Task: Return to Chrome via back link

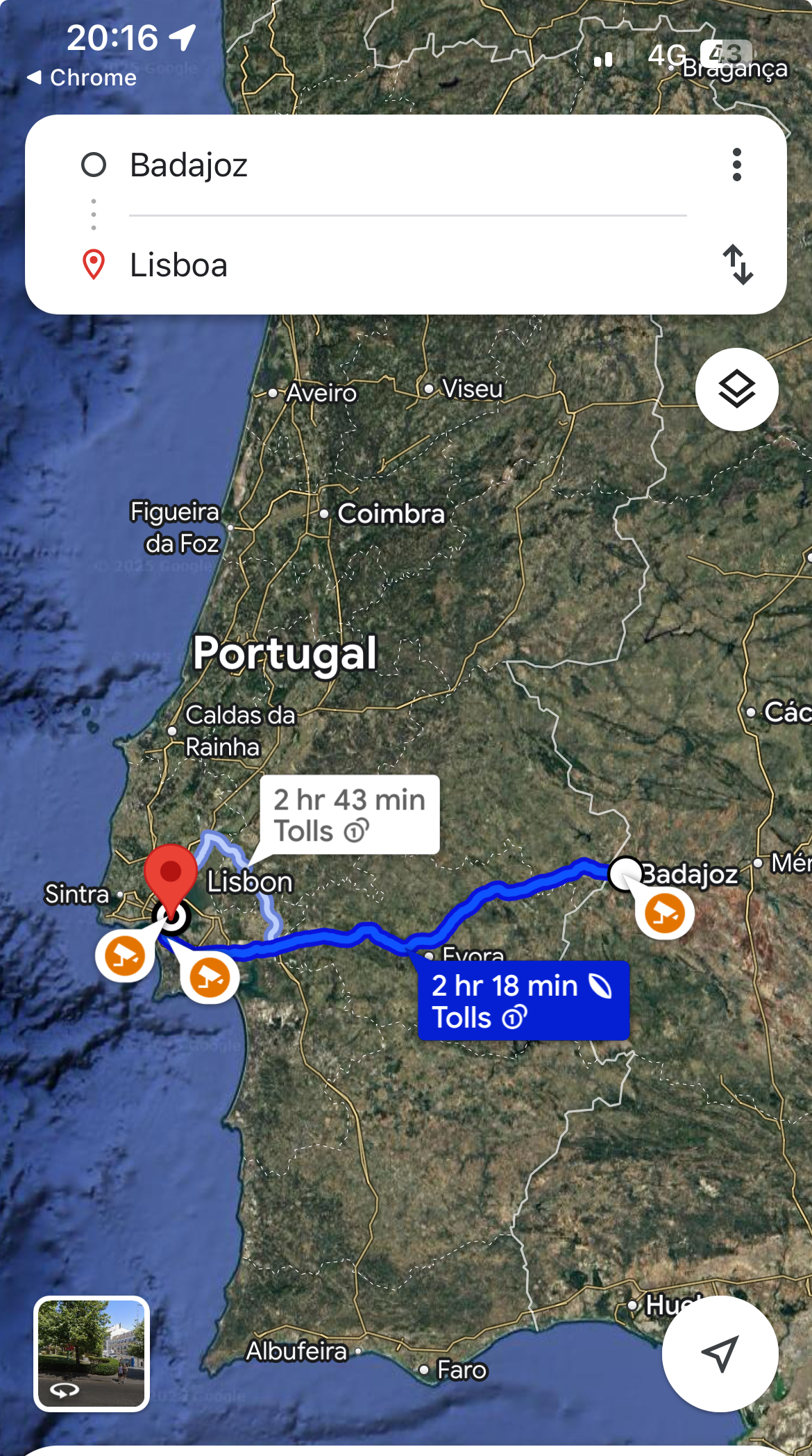Action: [x=82, y=78]
